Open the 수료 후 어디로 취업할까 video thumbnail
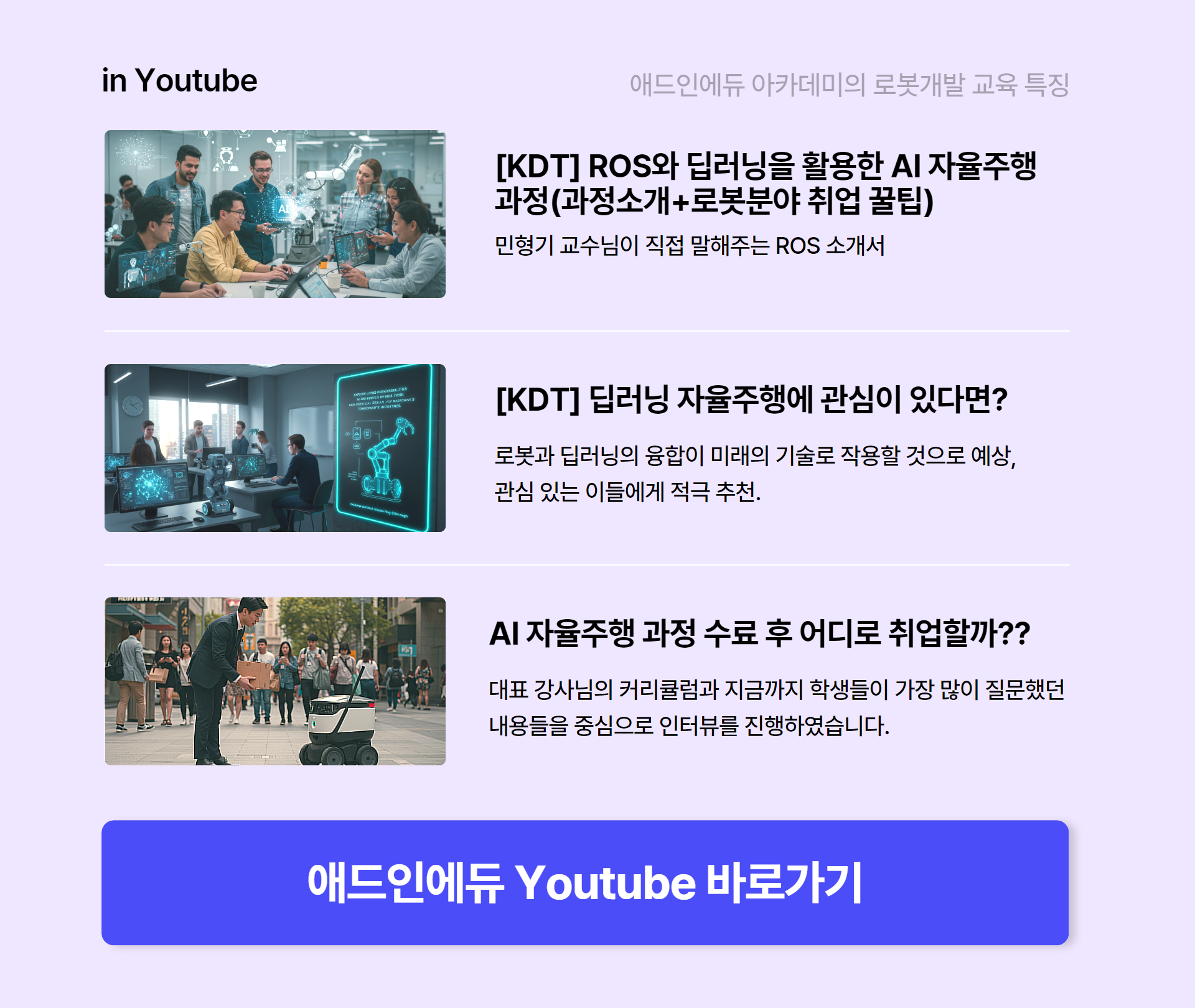Viewport: 1195px width, 1008px height. [x=274, y=681]
